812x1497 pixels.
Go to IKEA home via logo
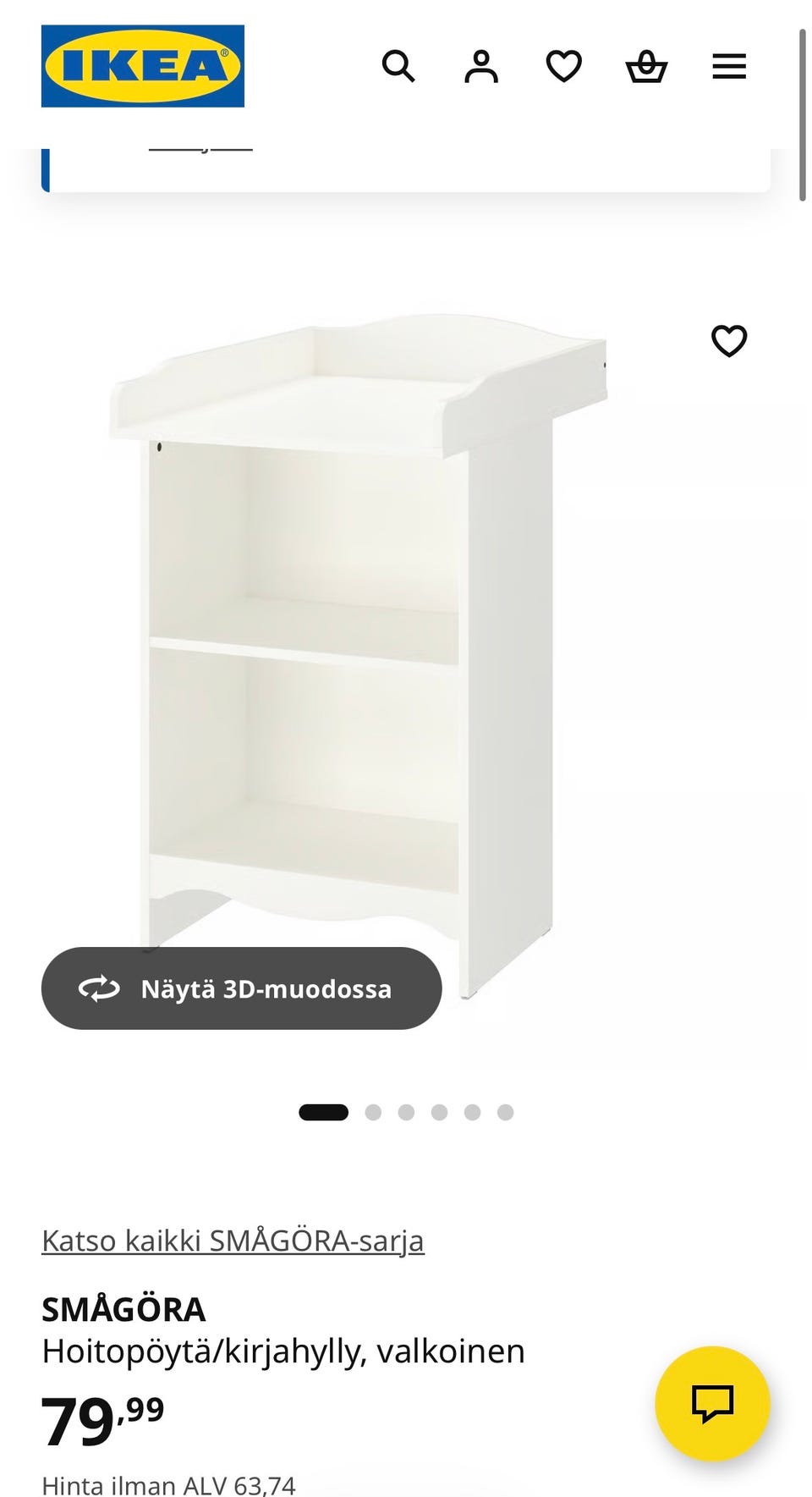(143, 66)
